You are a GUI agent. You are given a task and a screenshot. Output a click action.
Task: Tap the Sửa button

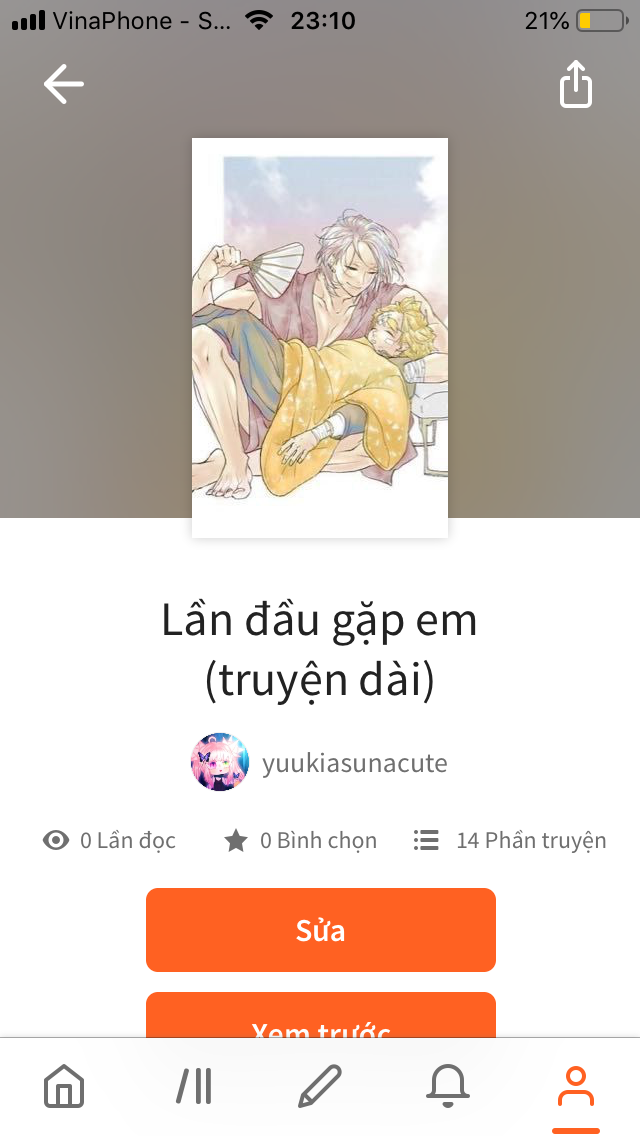coord(320,930)
